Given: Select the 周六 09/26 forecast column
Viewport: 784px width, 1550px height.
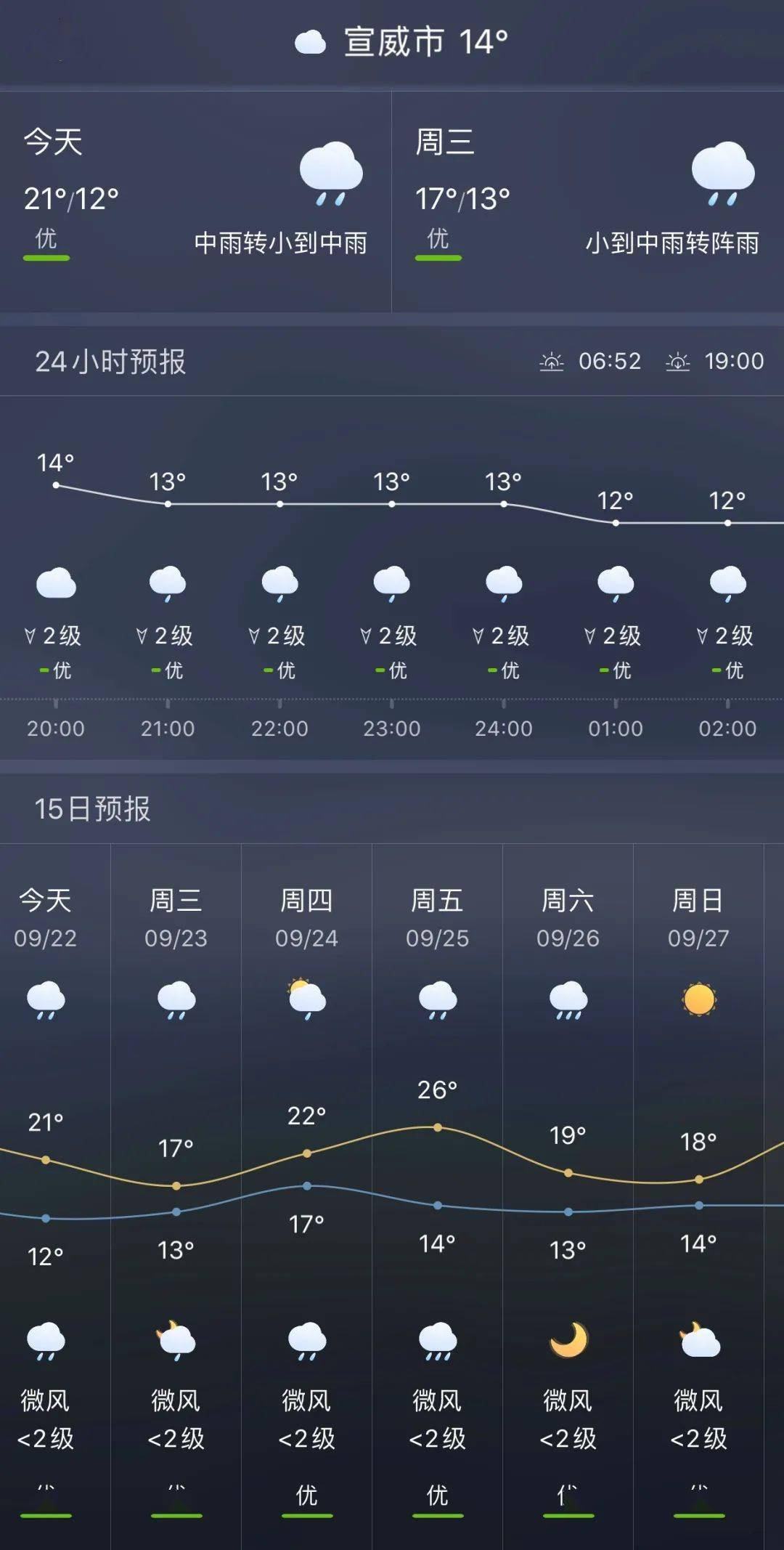Looking at the screenshot, I should [568, 1196].
